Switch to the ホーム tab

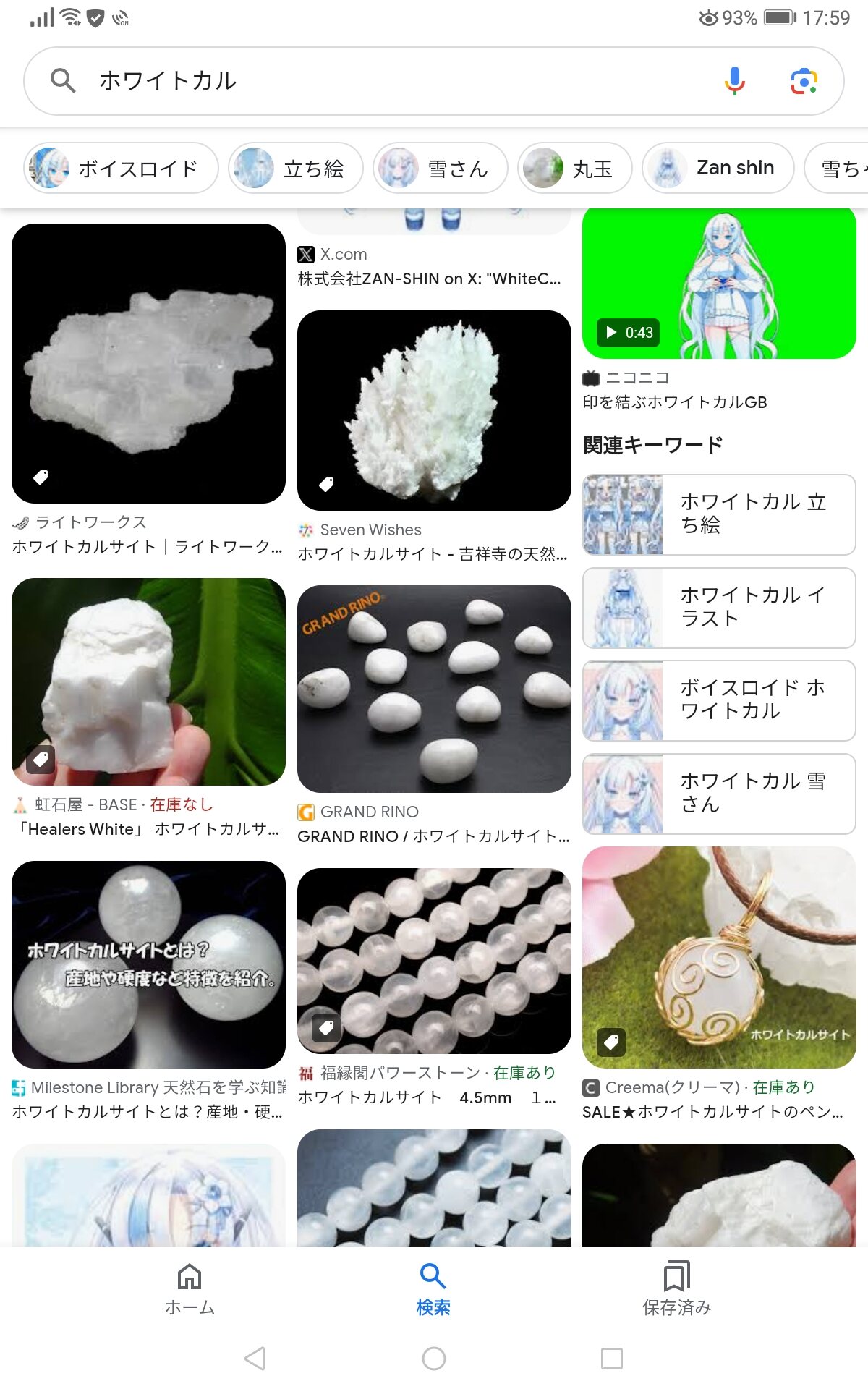click(190, 1289)
